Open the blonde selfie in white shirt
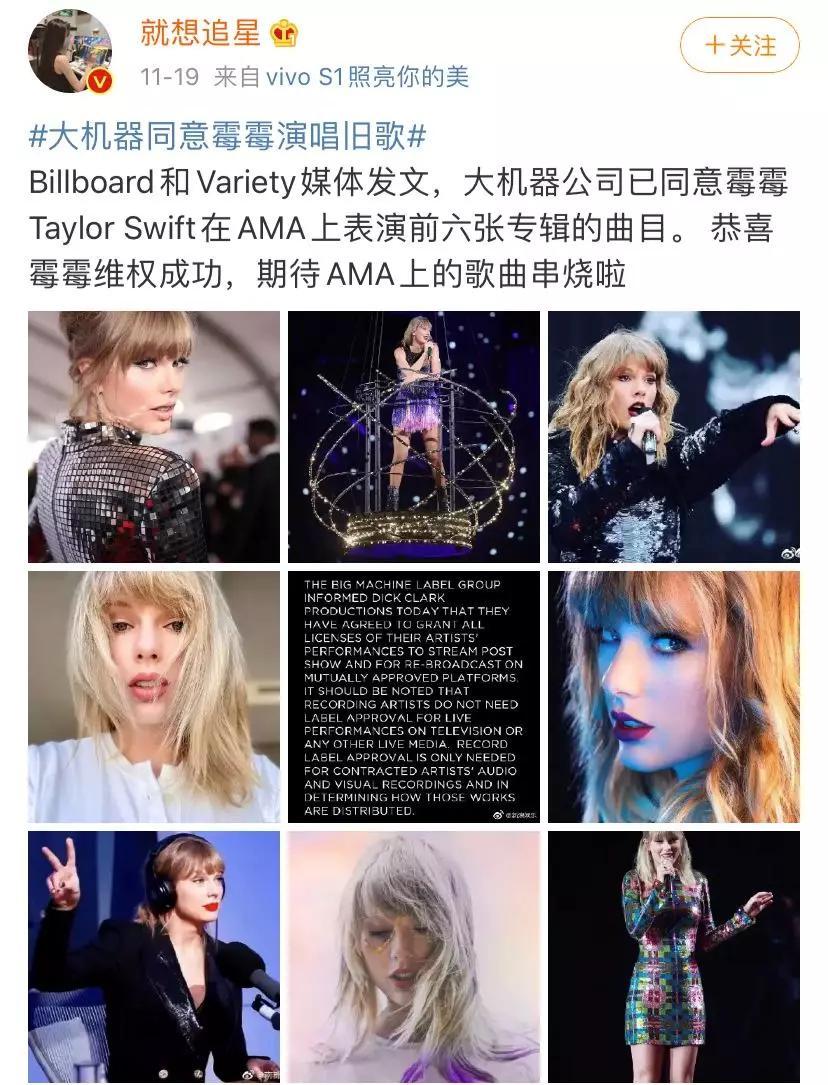Image resolution: width=828 pixels, height=1085 pixels. pyautogui.click(x=154, y=697)
